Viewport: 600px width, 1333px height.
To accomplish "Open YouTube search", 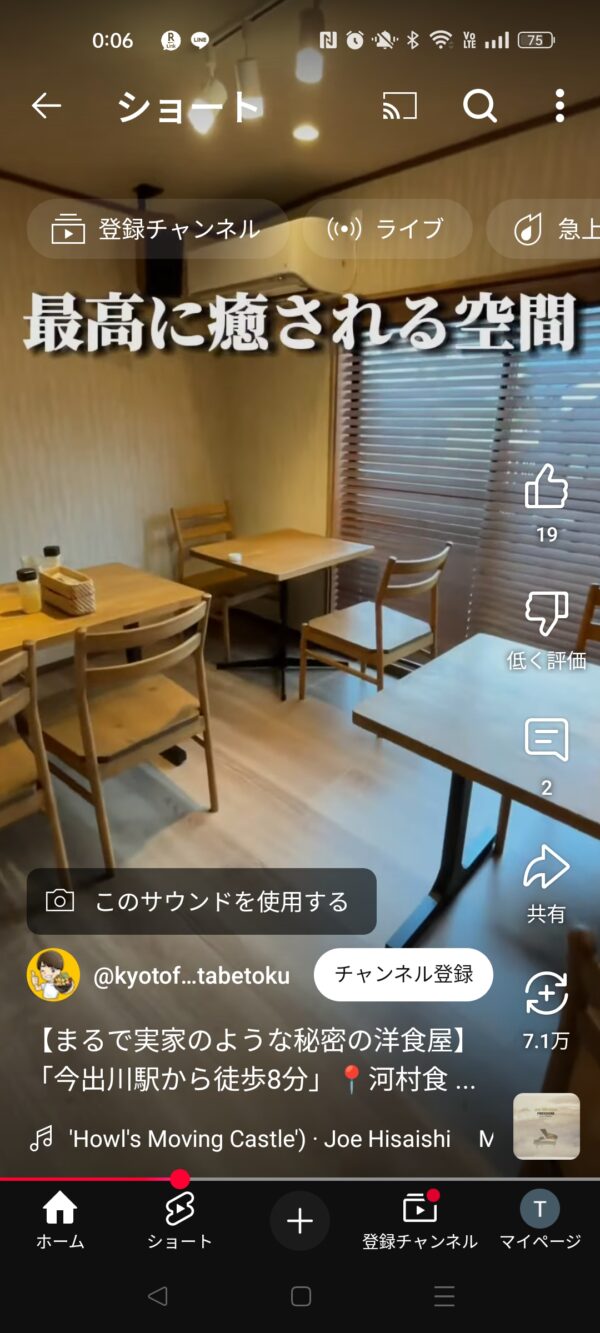I will click(480, 105).
